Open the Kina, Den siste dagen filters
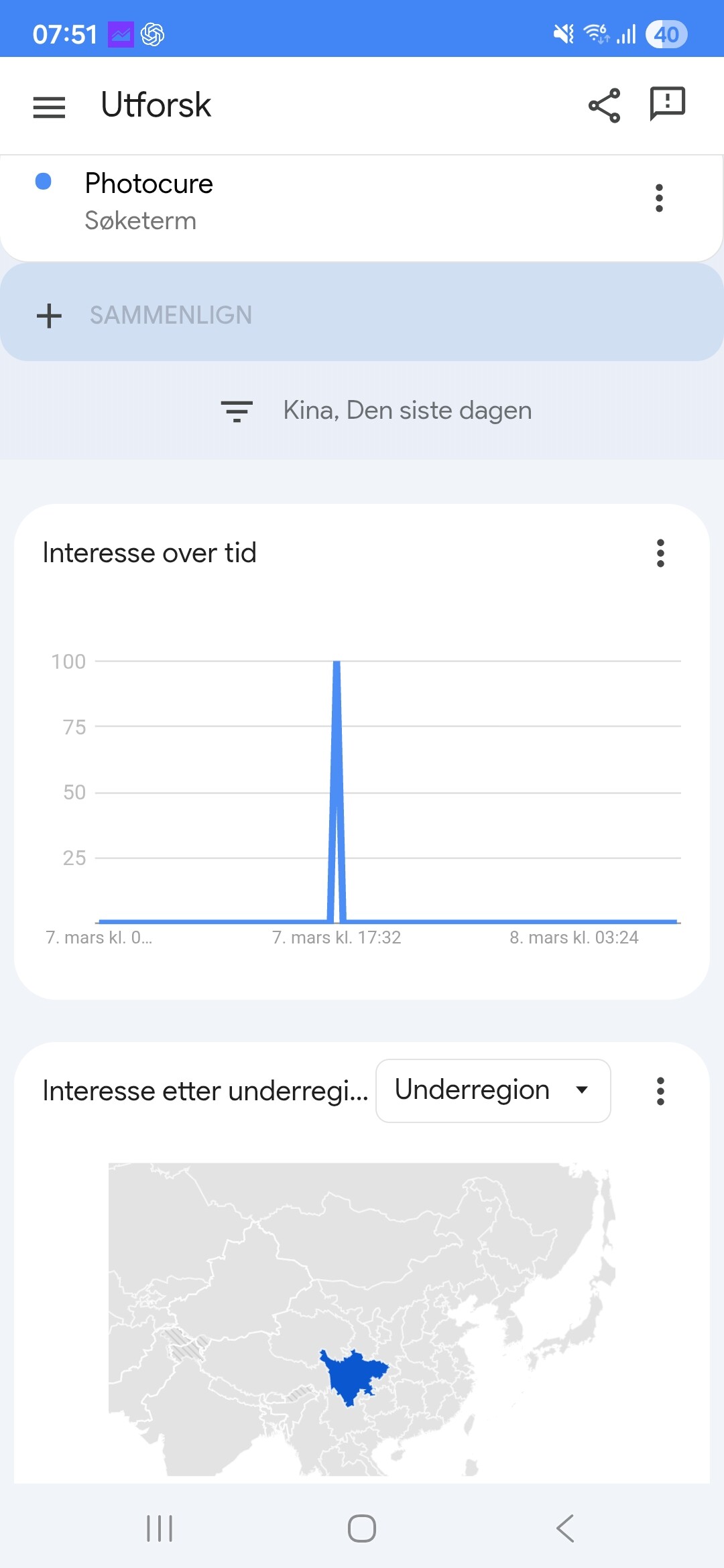This screenshot has height=1568, width=724. pos(377,411)
